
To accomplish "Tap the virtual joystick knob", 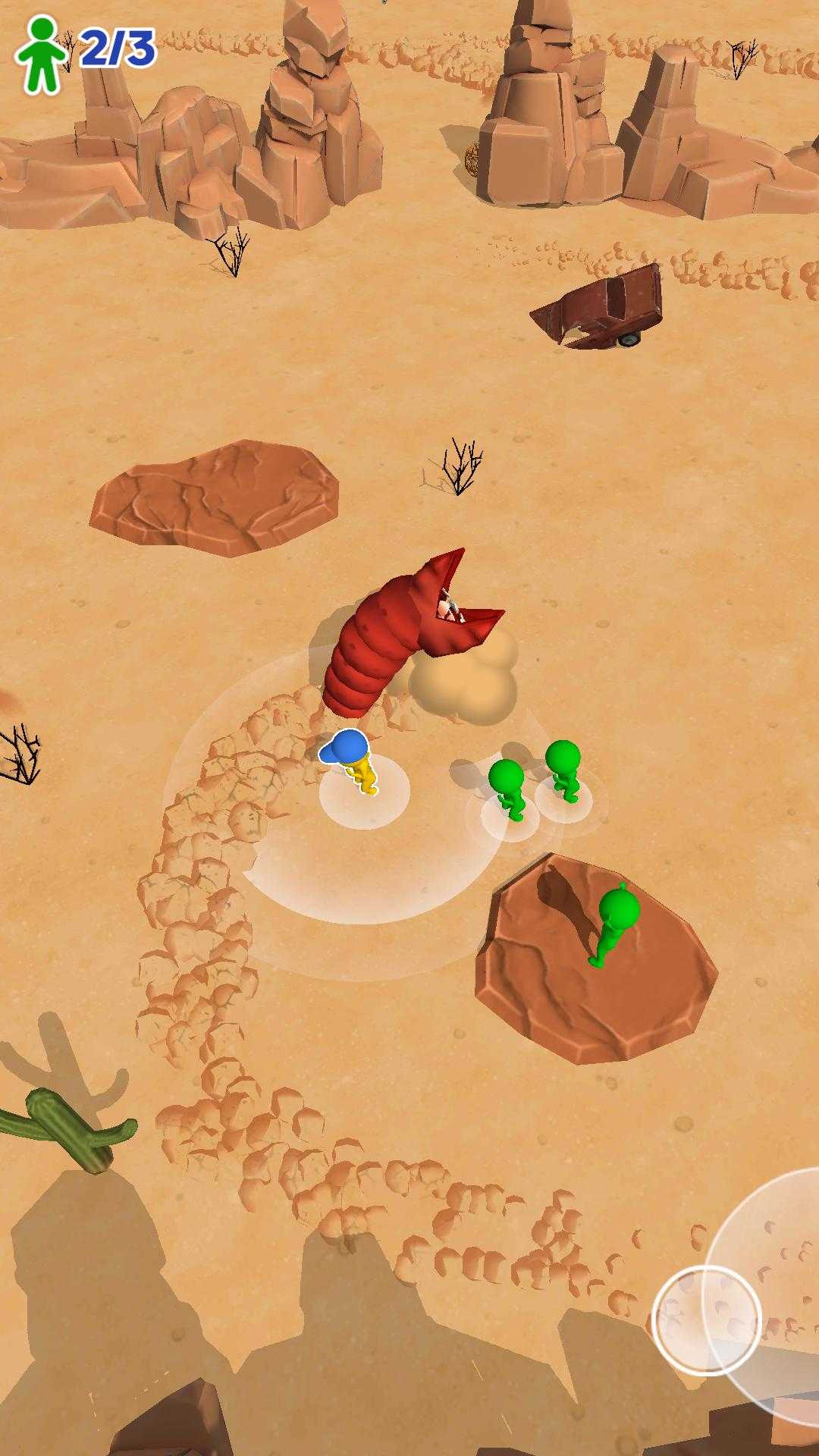I will [706, 1320].
